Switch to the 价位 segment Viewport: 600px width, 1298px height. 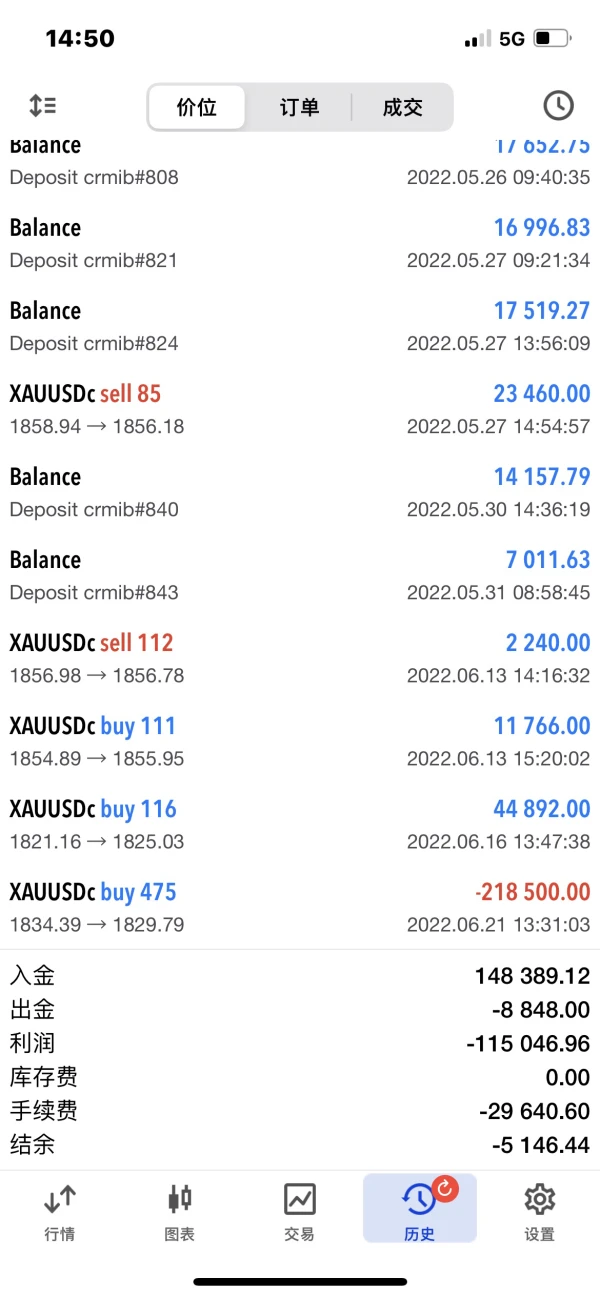[x=197, y=107]
